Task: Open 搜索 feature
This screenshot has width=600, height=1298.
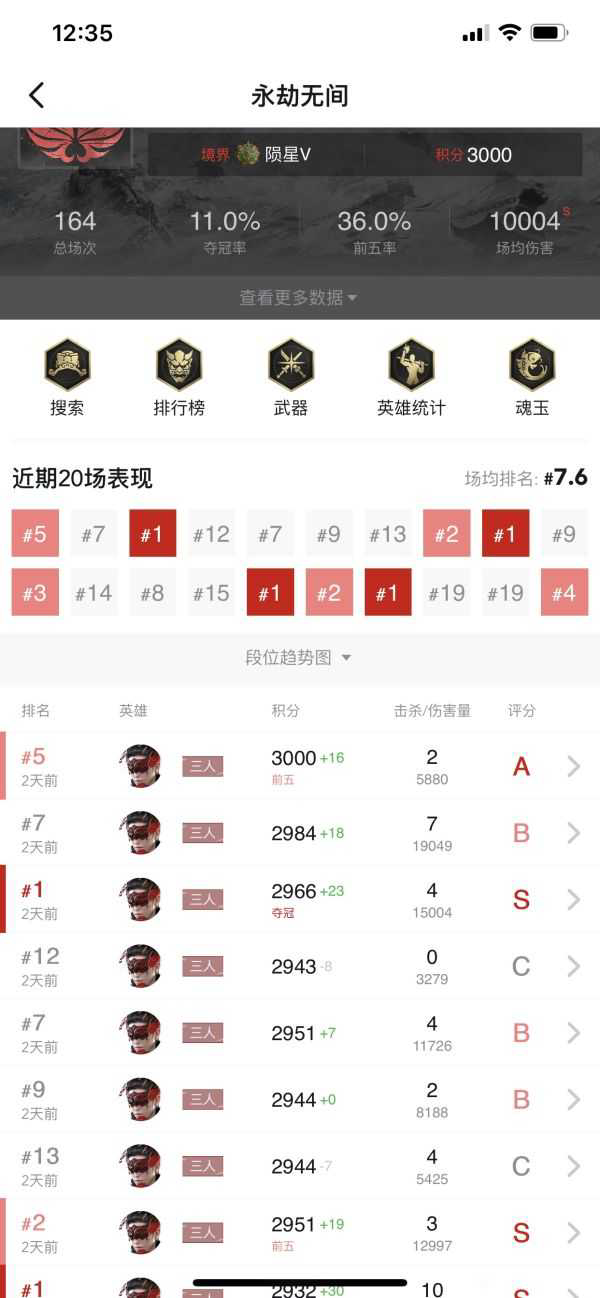Action: click(67, 377)
